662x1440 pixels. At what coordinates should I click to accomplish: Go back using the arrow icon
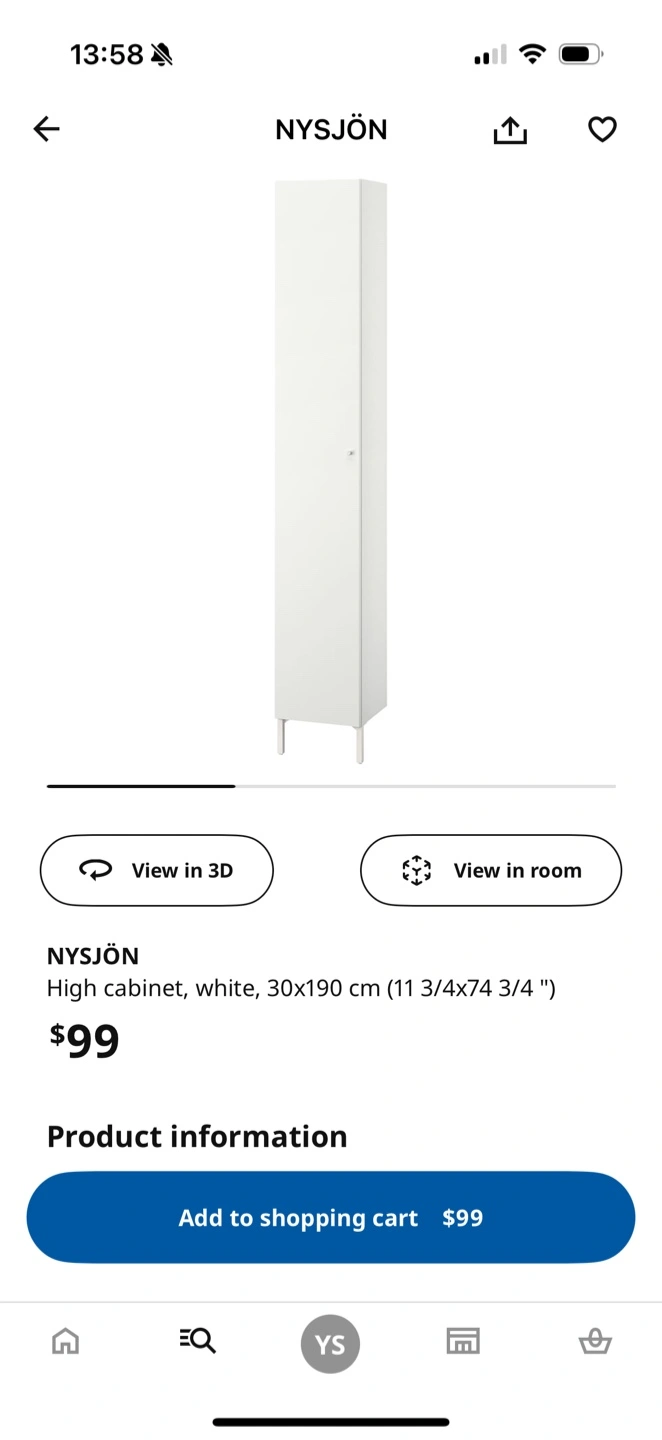click(47, 129)
